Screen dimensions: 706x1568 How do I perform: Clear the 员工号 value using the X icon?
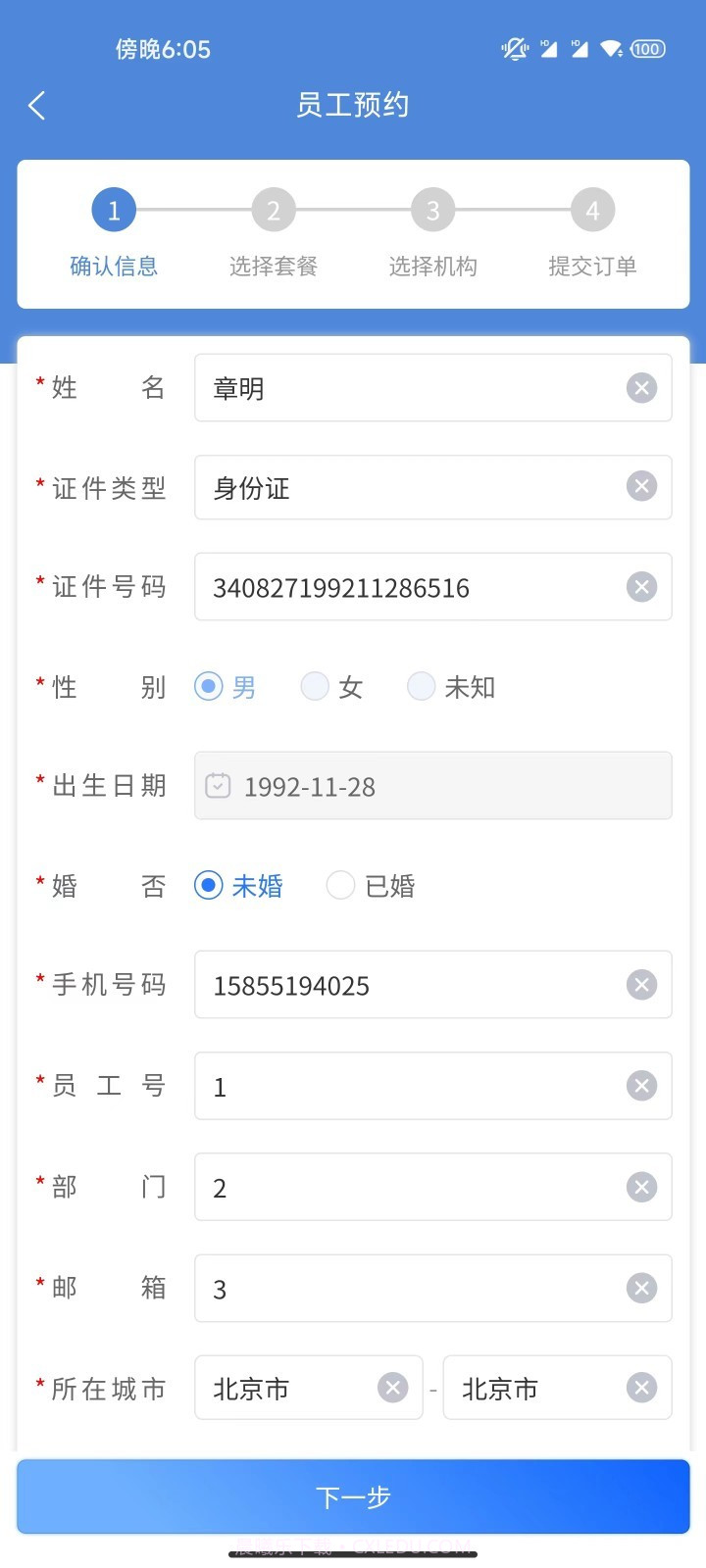click(642, 1085)
